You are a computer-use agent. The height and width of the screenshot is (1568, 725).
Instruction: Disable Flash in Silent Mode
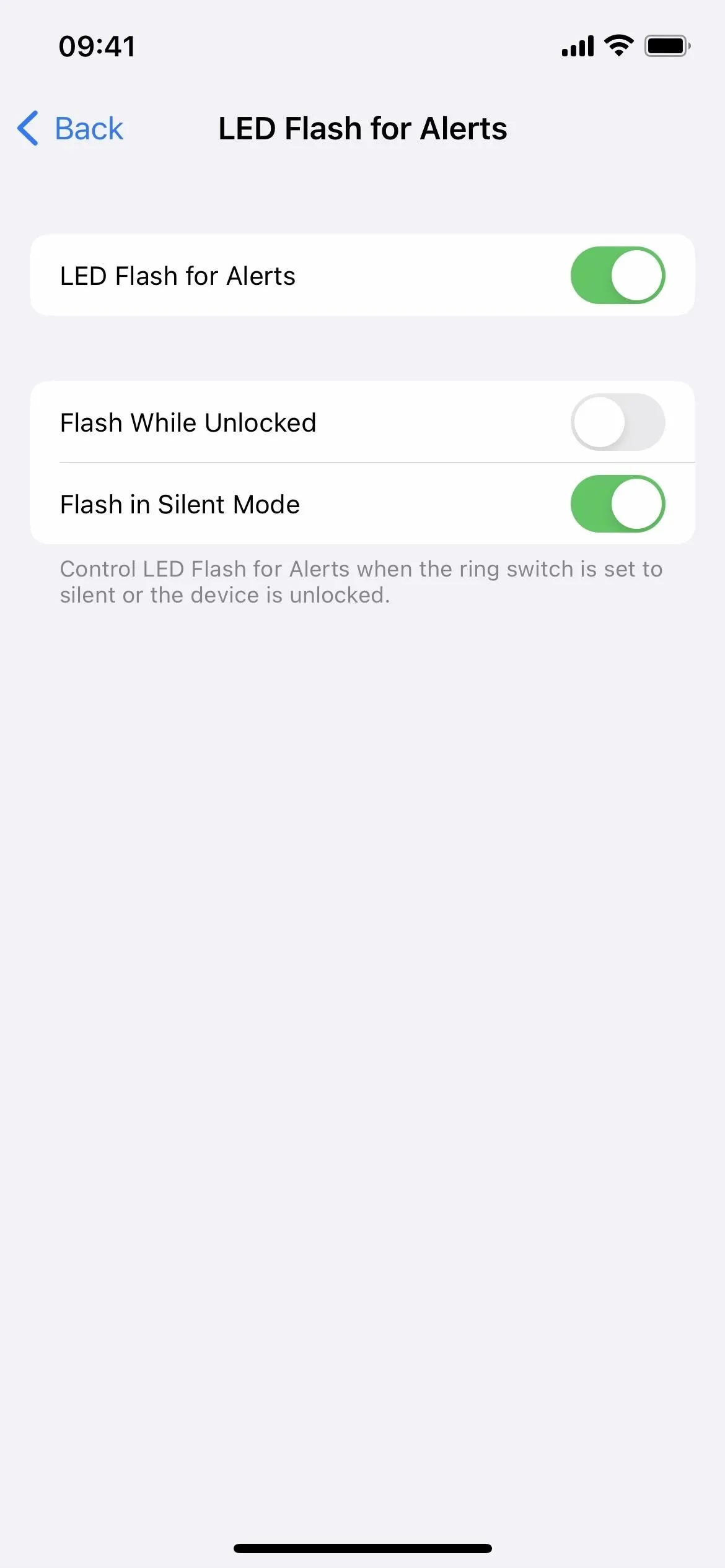coord(618,504)
